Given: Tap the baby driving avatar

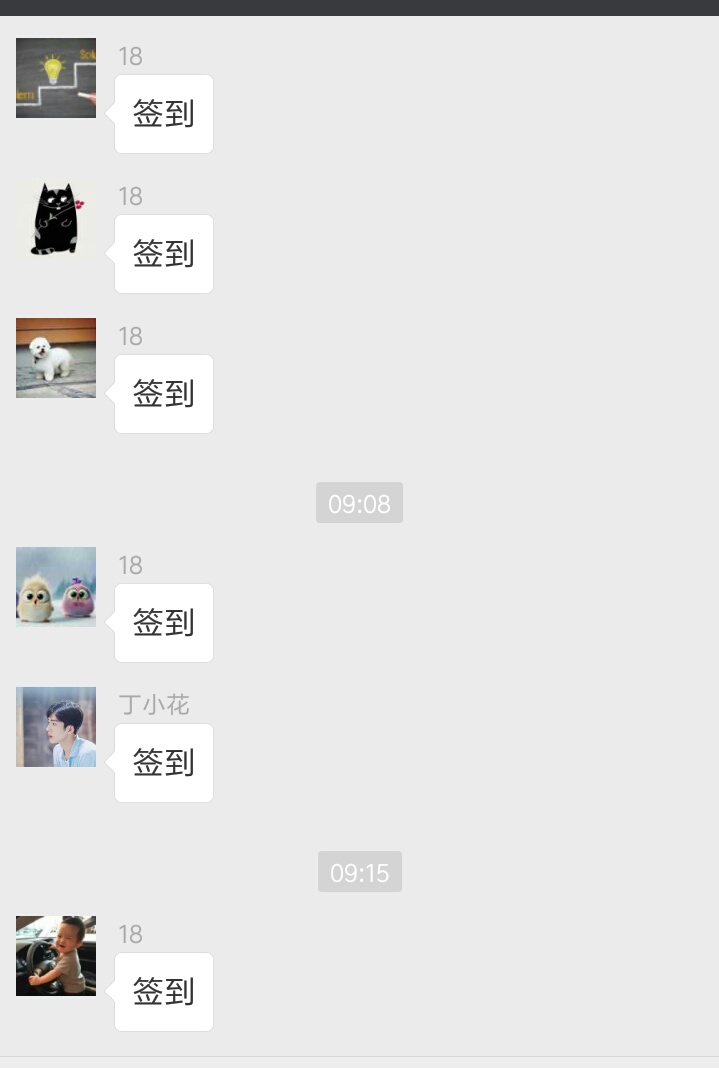Looking at the screenshot, I should (x=56, y=956).
